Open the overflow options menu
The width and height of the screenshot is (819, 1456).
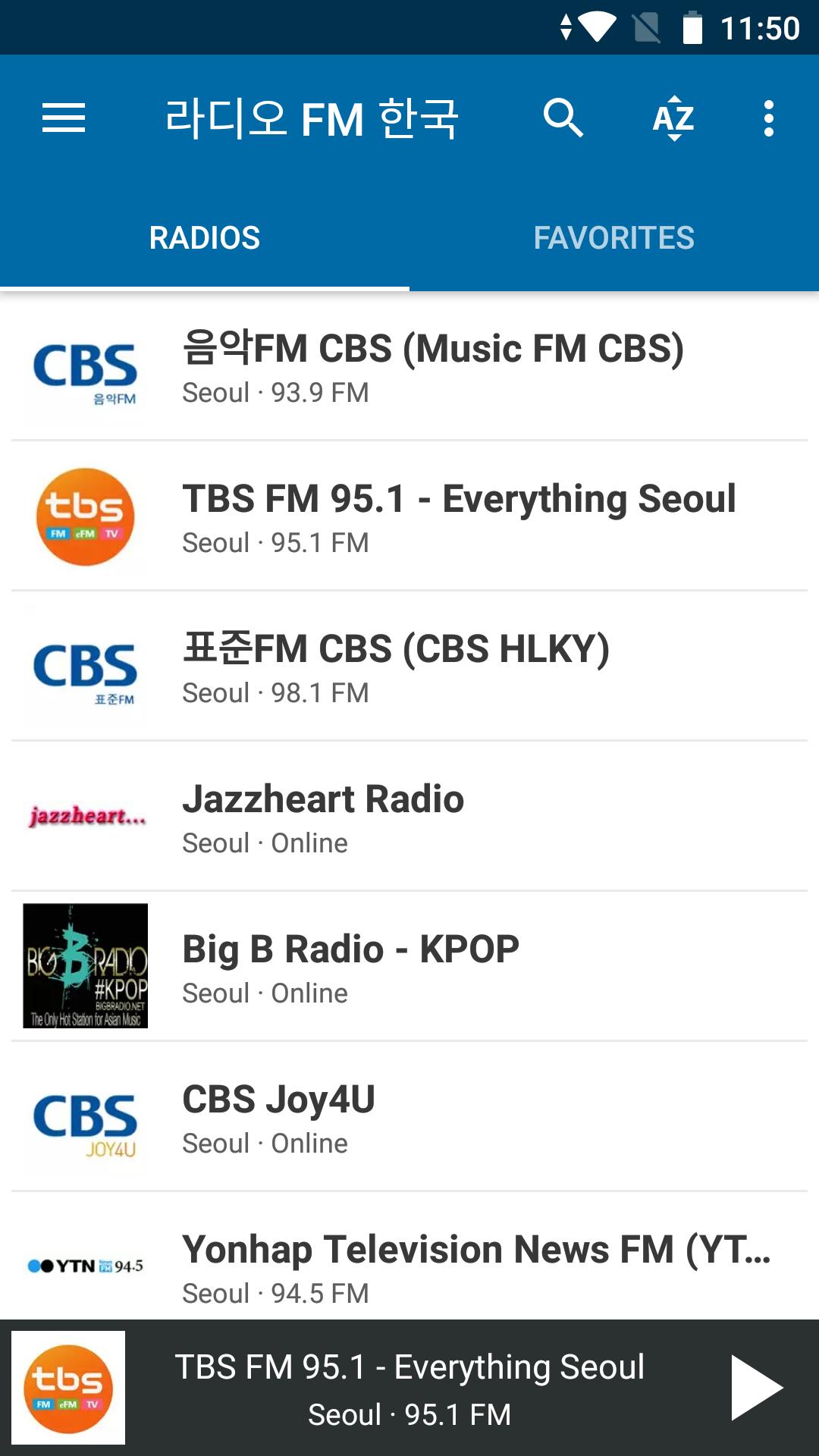769,118
